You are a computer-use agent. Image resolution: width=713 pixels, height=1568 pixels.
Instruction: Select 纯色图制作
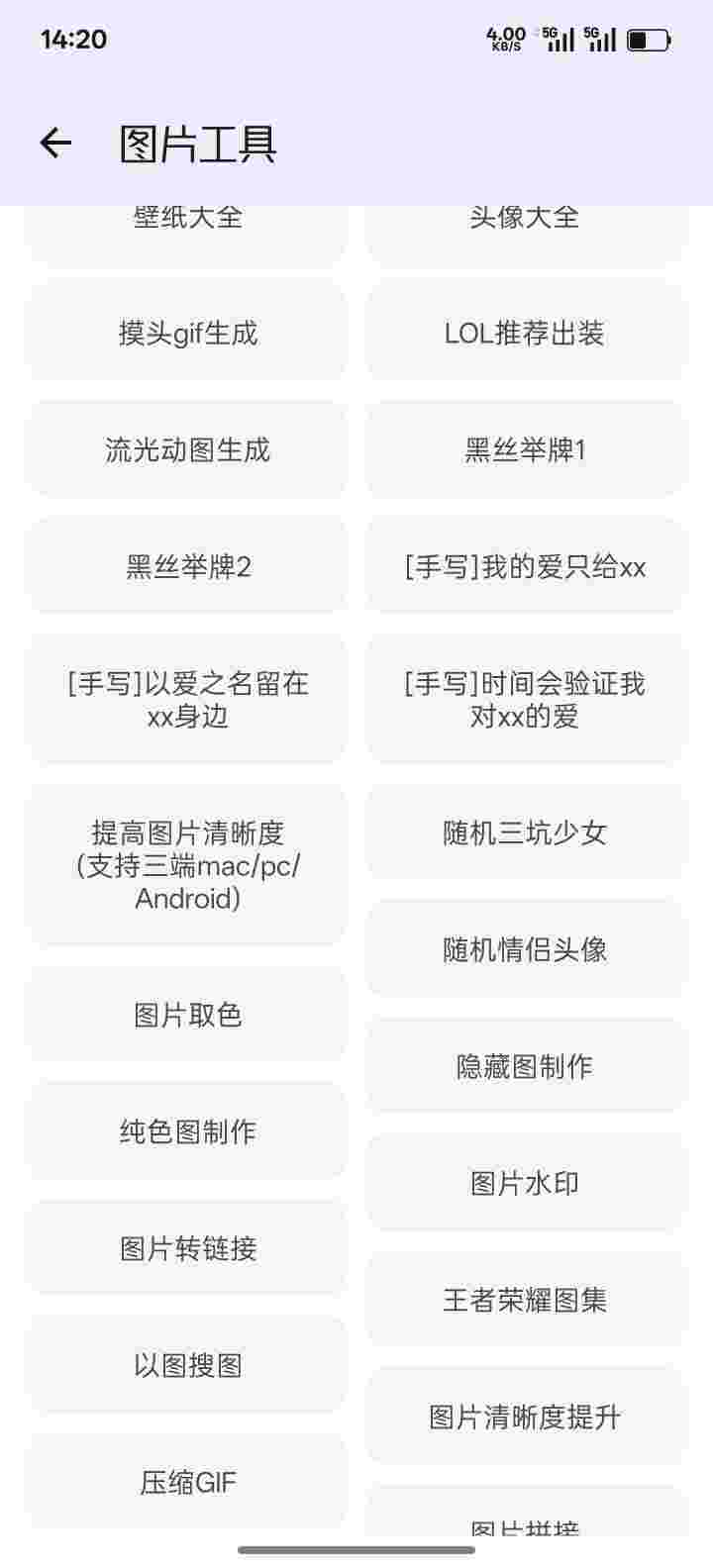pyautogui.click(x=187, y=1131)
